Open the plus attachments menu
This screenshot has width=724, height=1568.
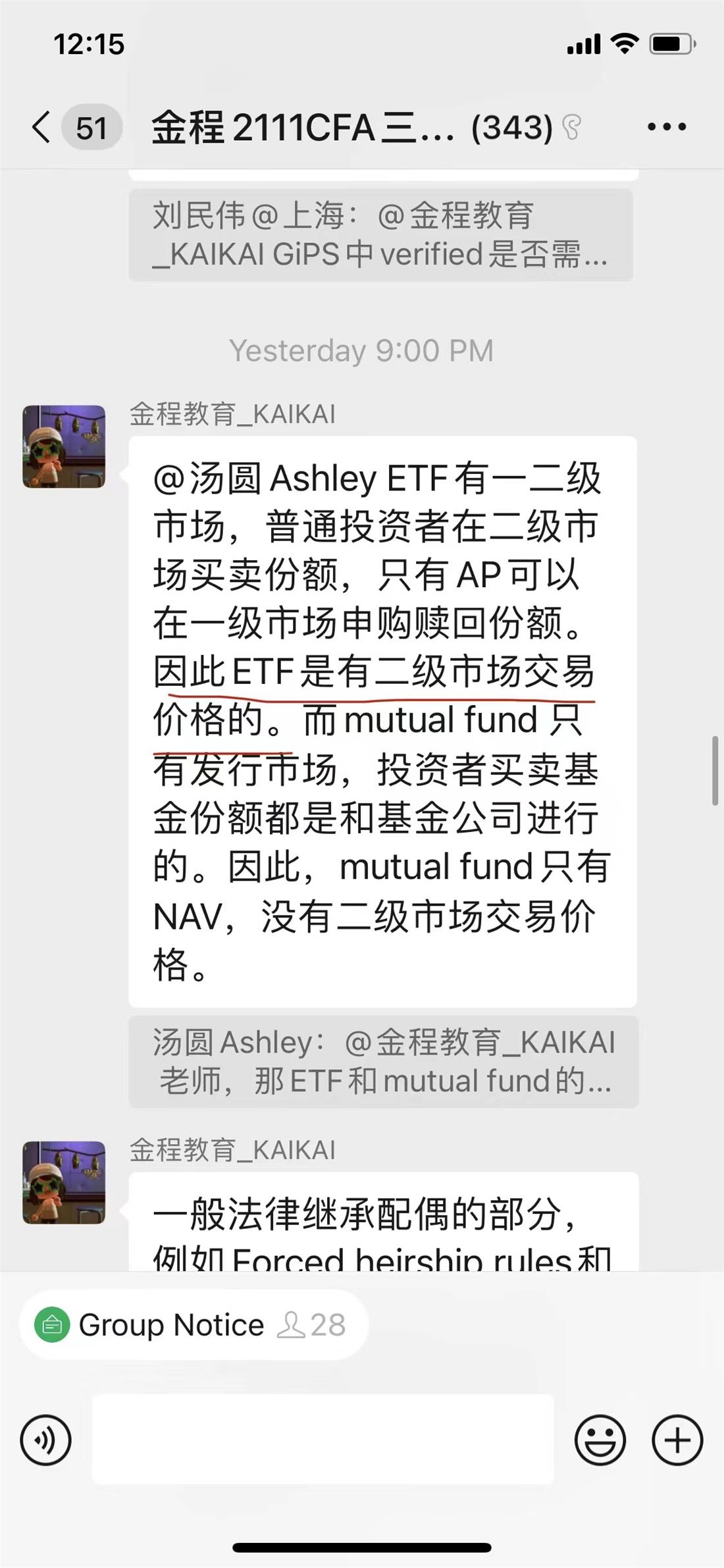677,1440
